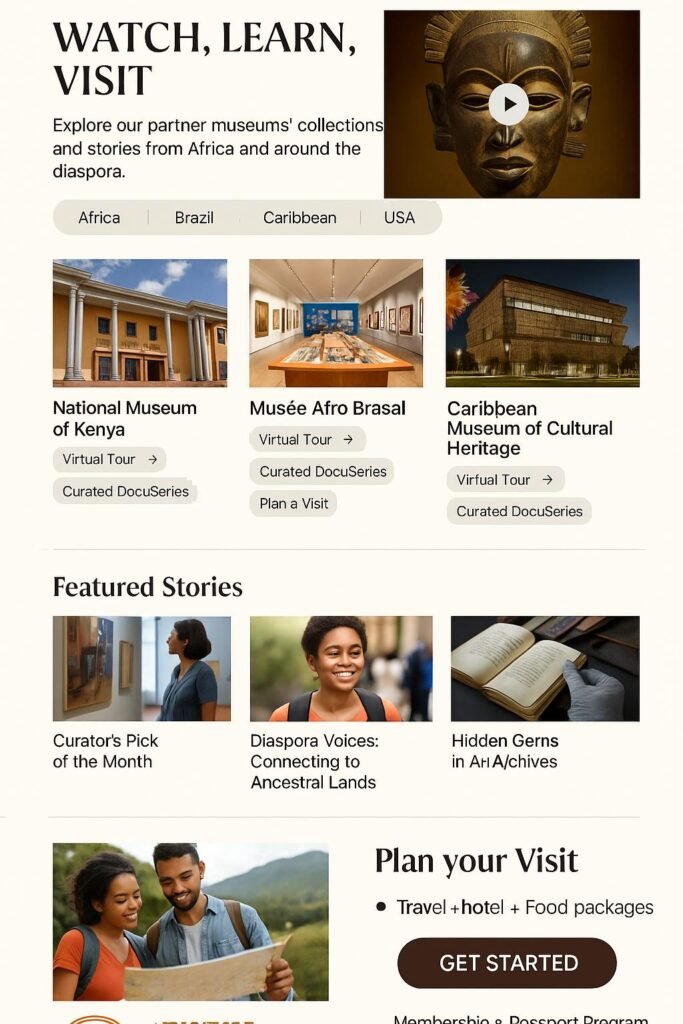Open Musée Afro Brasal Curated DocuSeries
The width and height of the screenshot is (683, 1024).
322,471
